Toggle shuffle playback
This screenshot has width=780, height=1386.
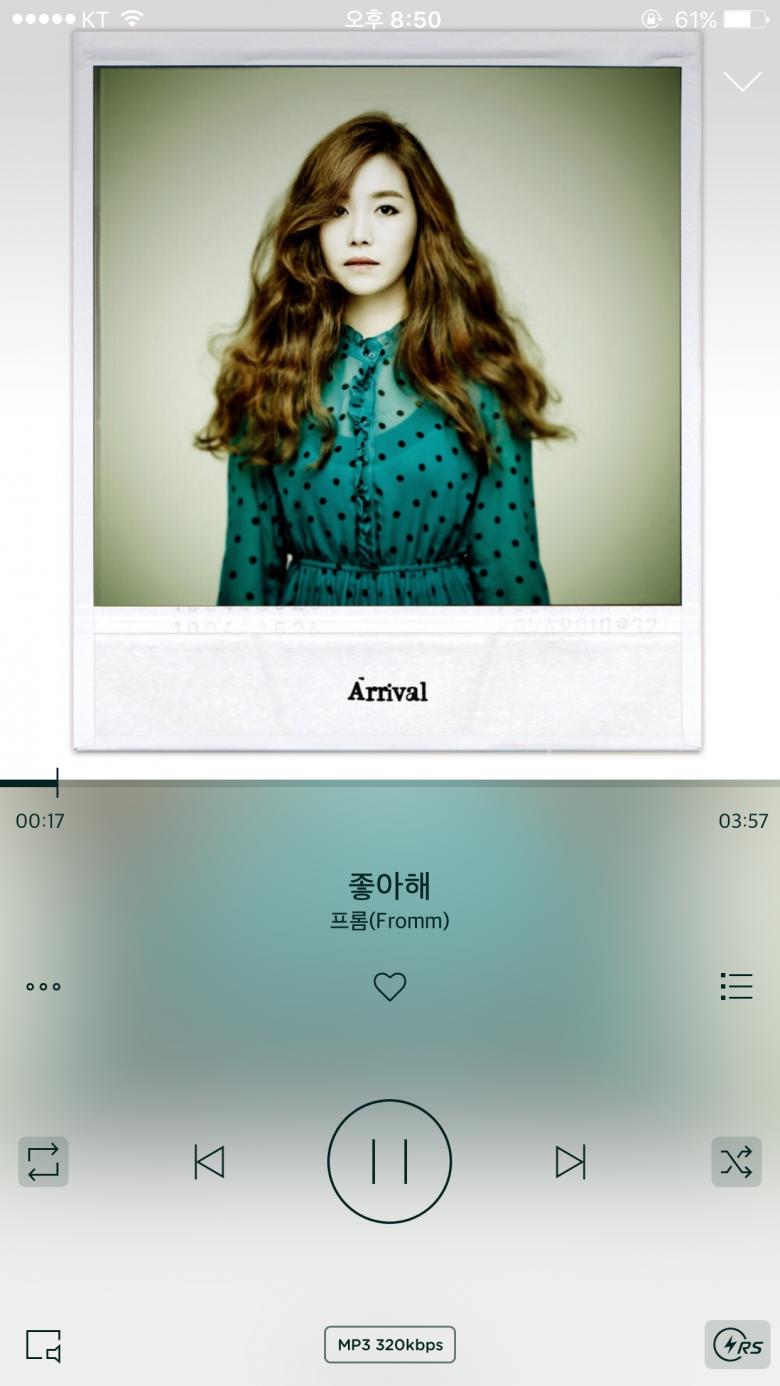pyautogui.click(x=736, y=1162)
